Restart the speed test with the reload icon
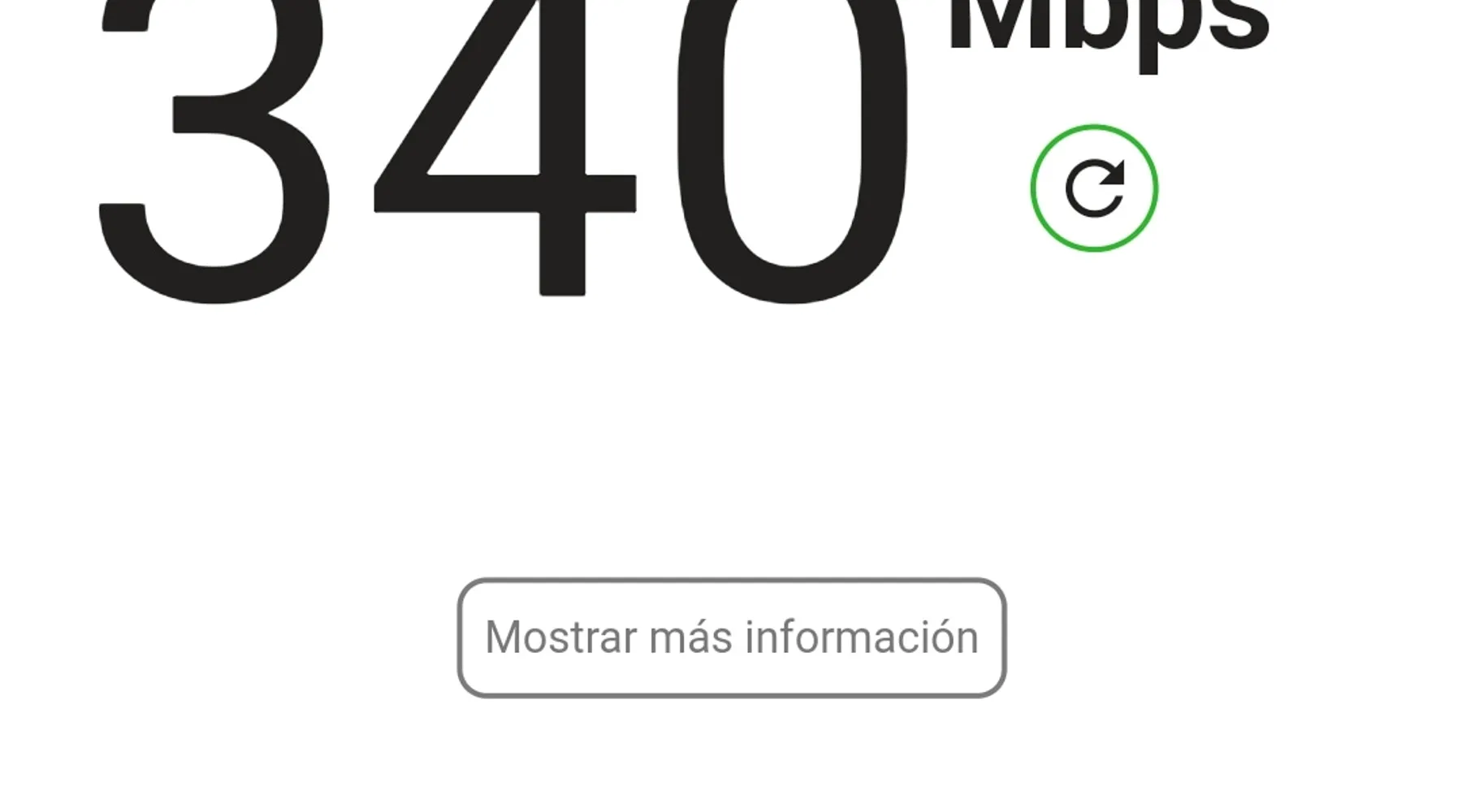Viewport: 1462px width, 812px height. (1094, 188)
